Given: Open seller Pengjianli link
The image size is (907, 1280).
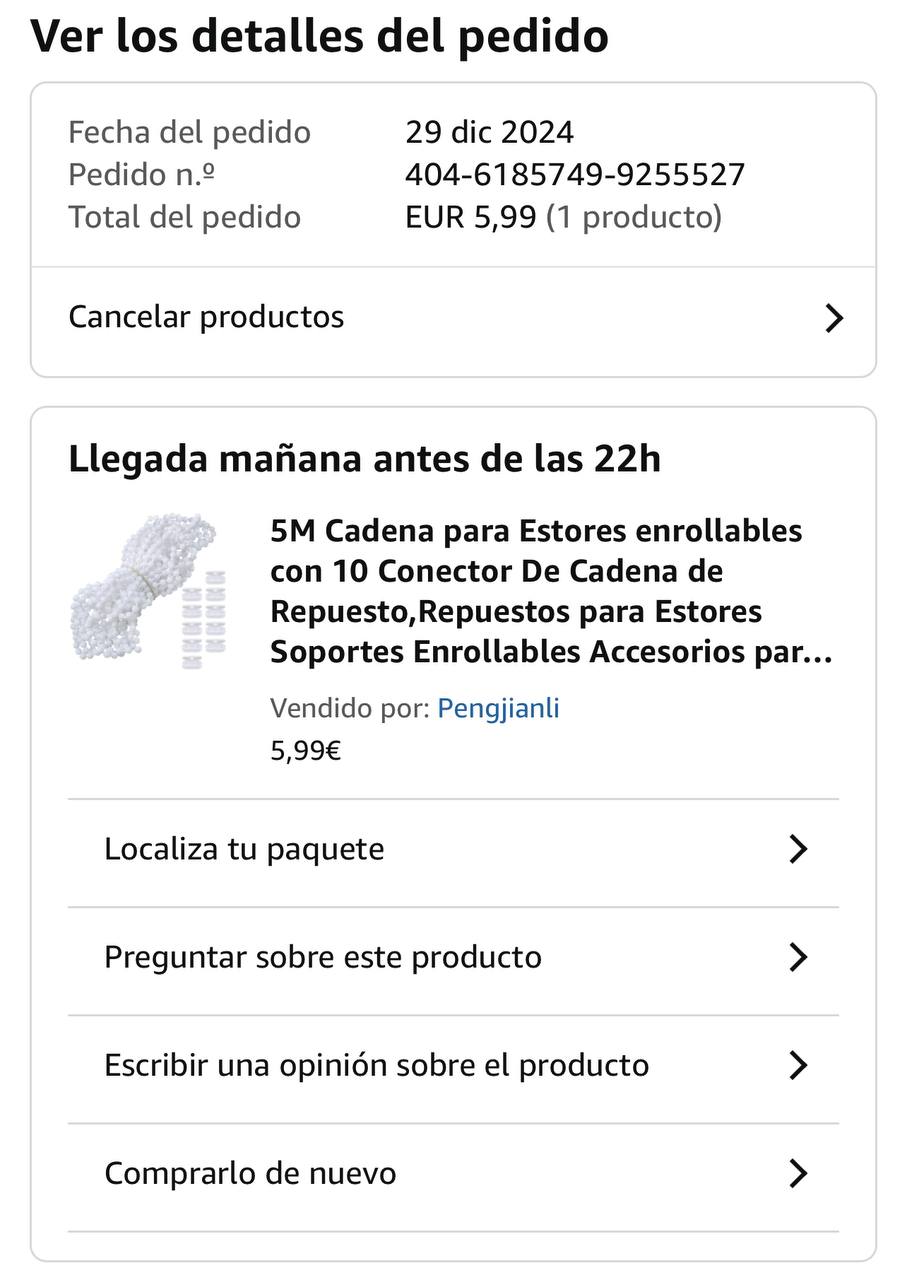Looking at the screenshot, I should tap(498, 709).
